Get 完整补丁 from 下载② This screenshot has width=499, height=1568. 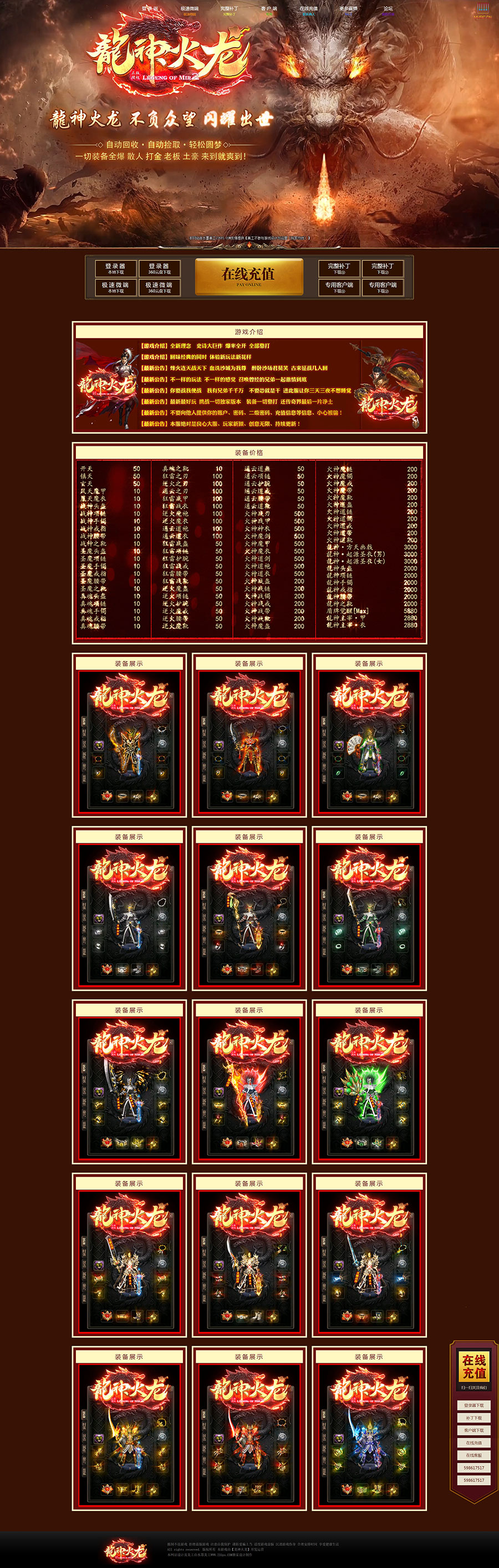click(383, 268)
